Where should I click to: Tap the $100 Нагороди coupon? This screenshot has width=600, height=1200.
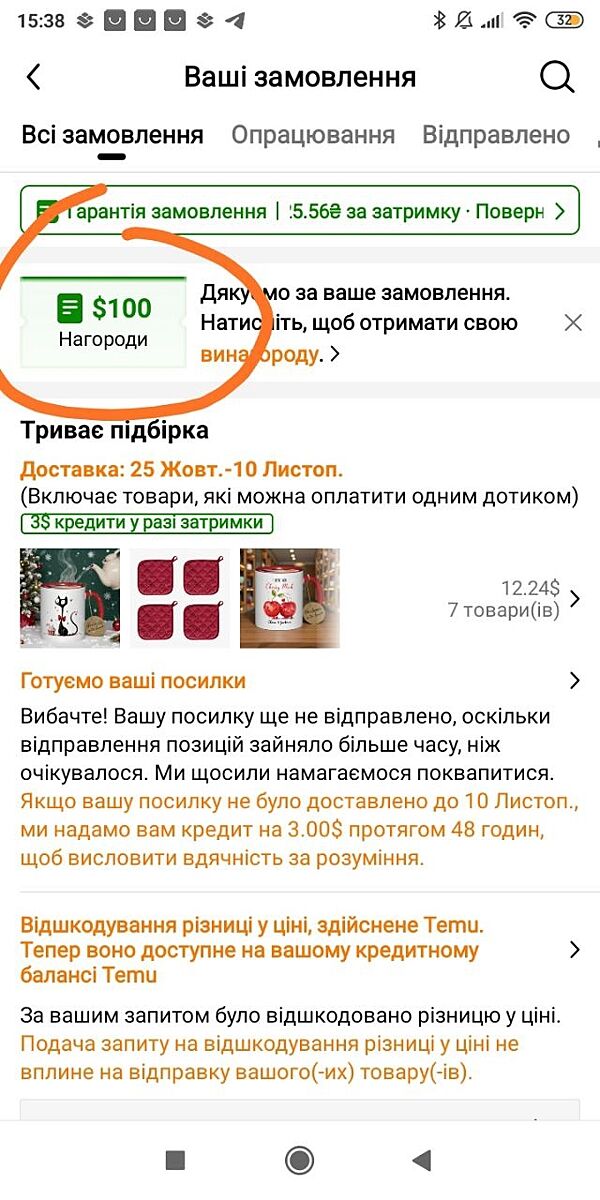(104, 321)
